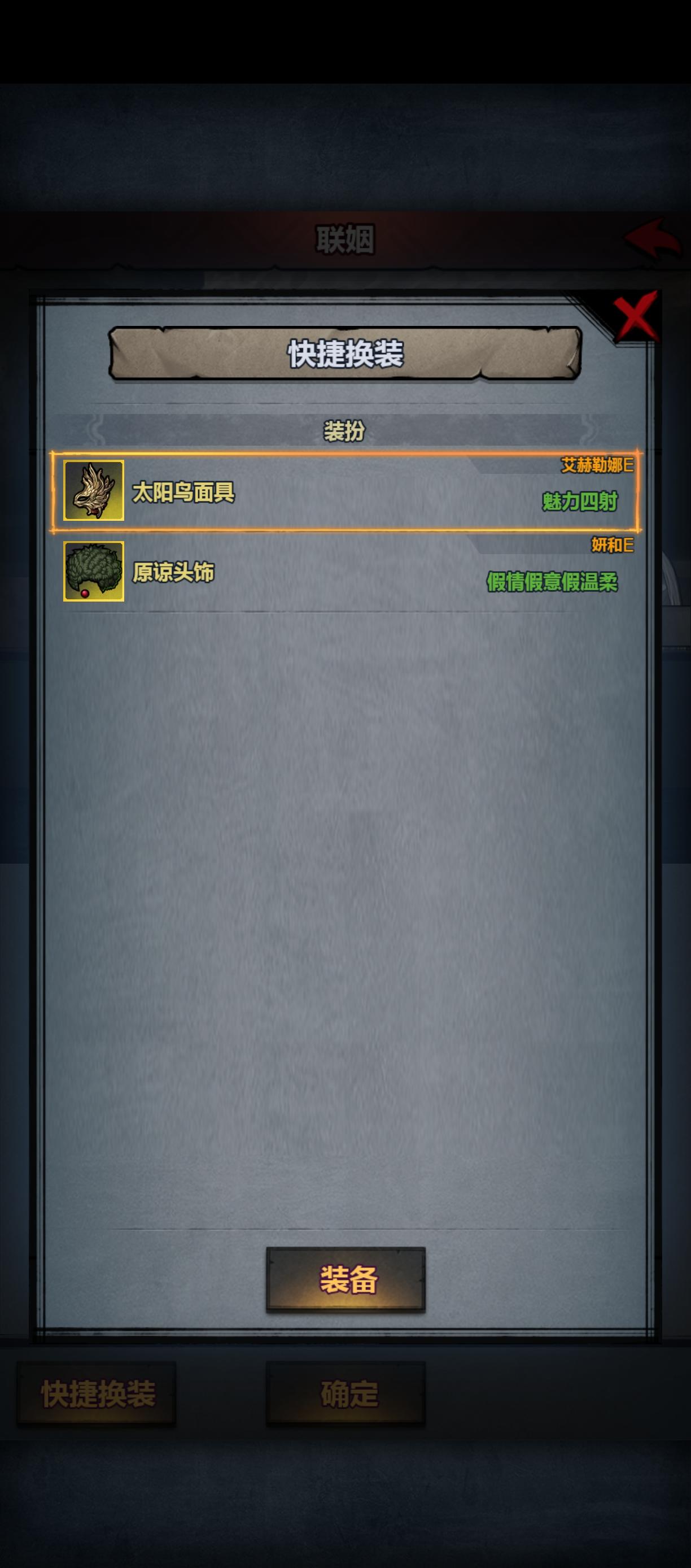Open the 联姻 screen title tab
691x1568 pixels.
click(345, 239)
